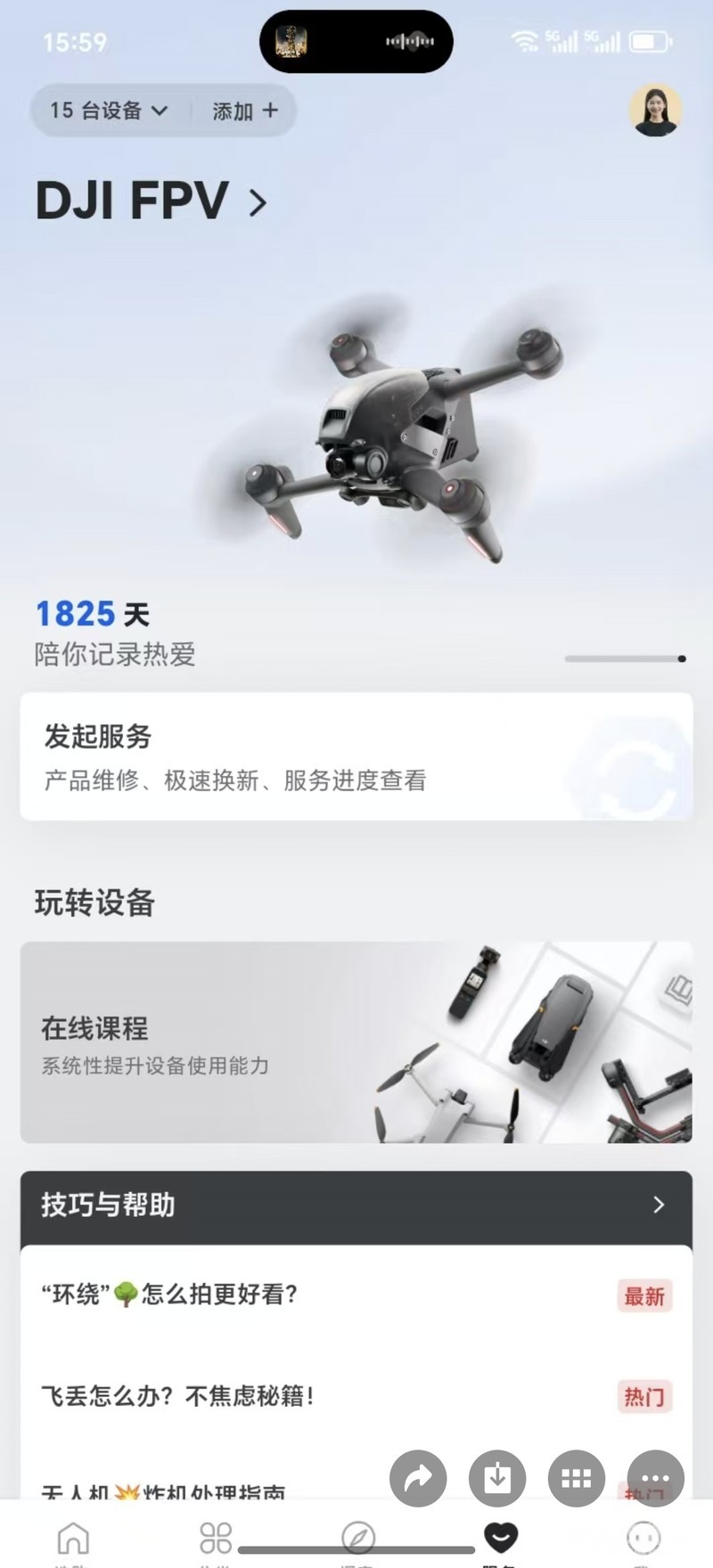This screenshot has height=1568, width=713.
Task: Open the 15 台设备 device dropdown
Action: [x=109, y=110]
